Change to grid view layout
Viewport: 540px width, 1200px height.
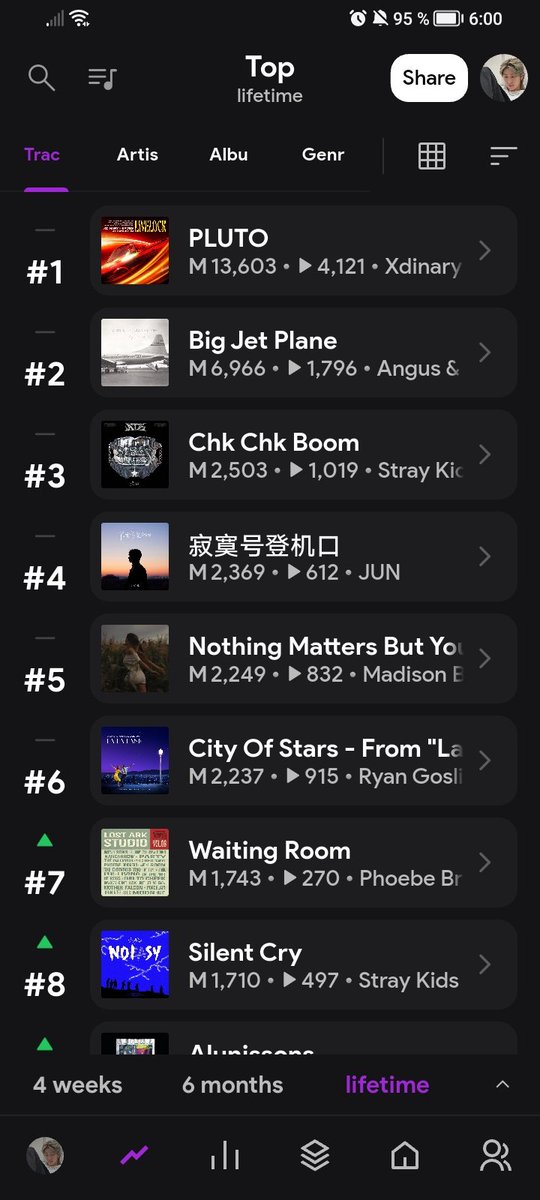432,155
